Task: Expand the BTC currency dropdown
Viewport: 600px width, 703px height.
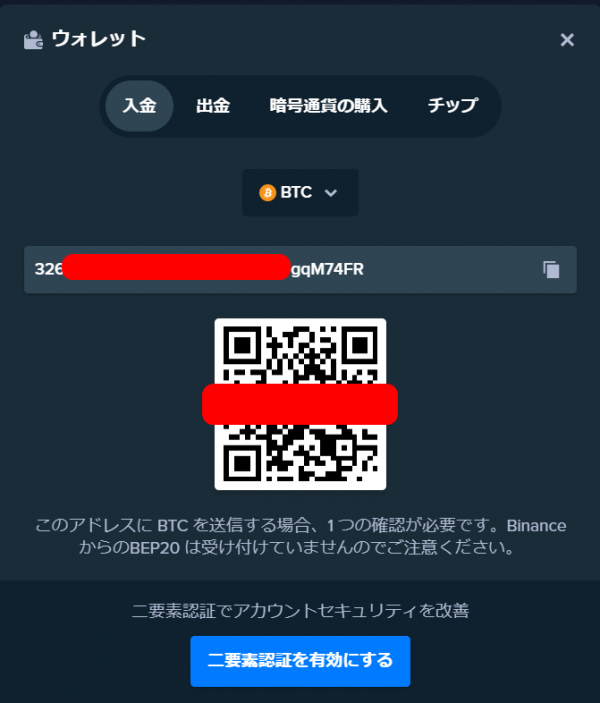Action: point(300,193)
